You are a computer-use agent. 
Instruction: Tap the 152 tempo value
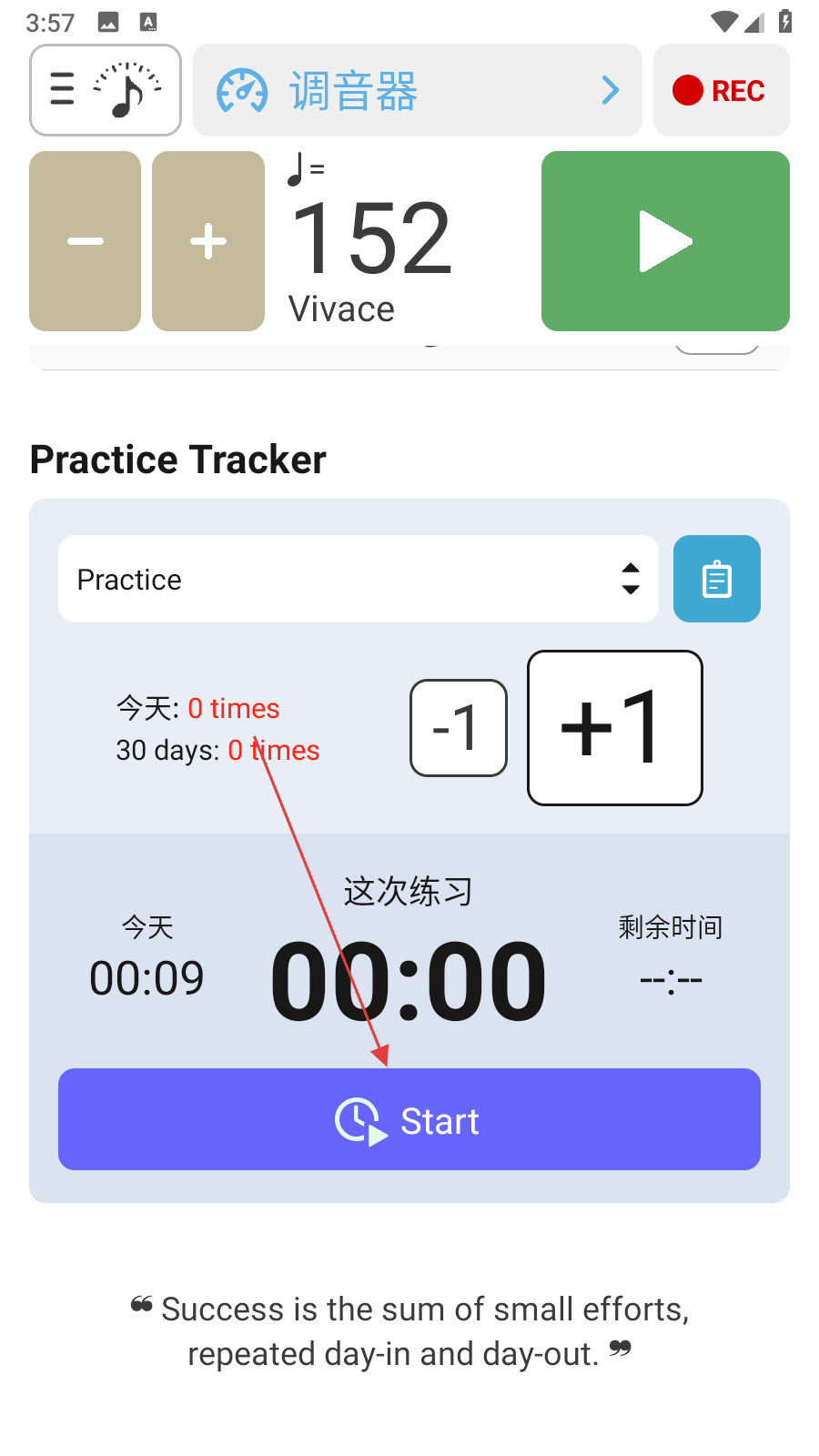(371, 239)
